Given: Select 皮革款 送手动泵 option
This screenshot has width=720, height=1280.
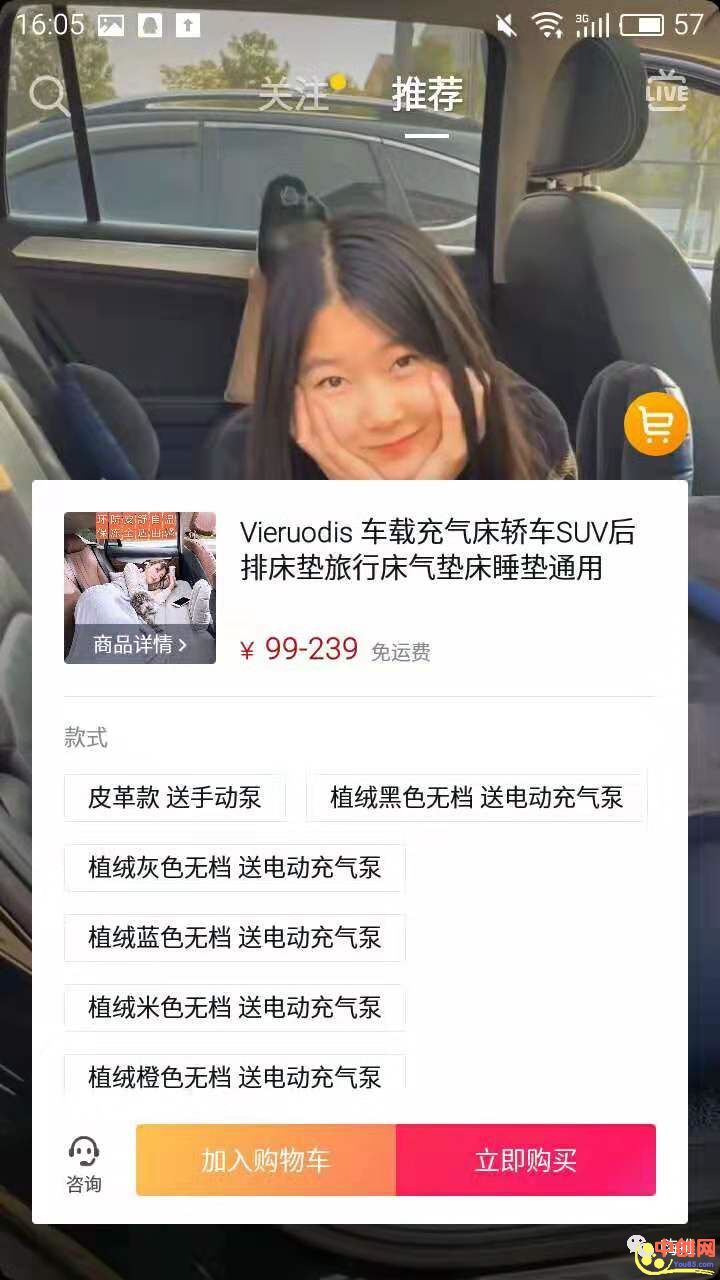Looking at the screenshot, I should tap(175, 797).
